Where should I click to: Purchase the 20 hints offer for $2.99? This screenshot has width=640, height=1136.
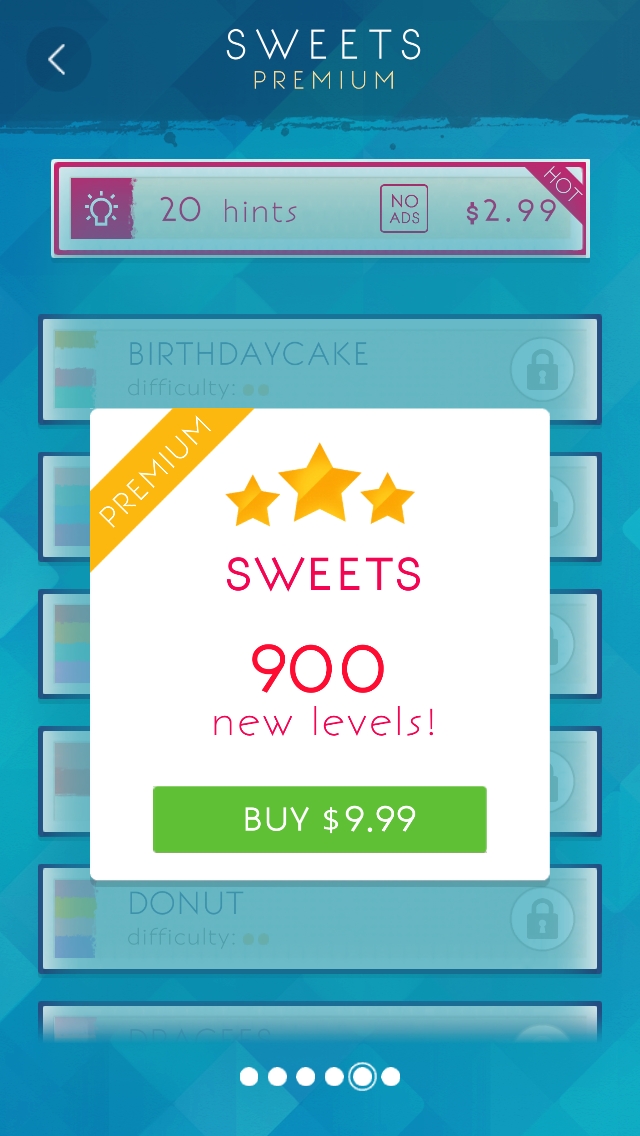[x=320, y=209]
